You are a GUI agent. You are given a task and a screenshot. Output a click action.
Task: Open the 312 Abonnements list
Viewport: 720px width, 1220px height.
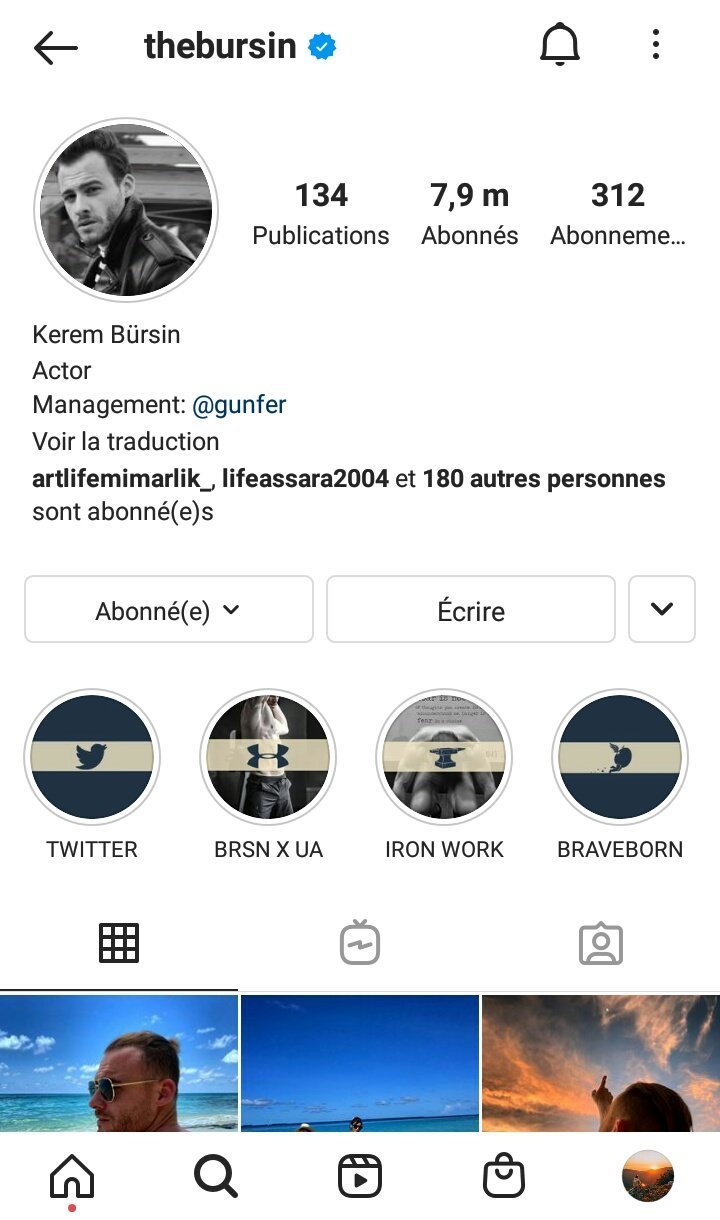coord(618,214)
